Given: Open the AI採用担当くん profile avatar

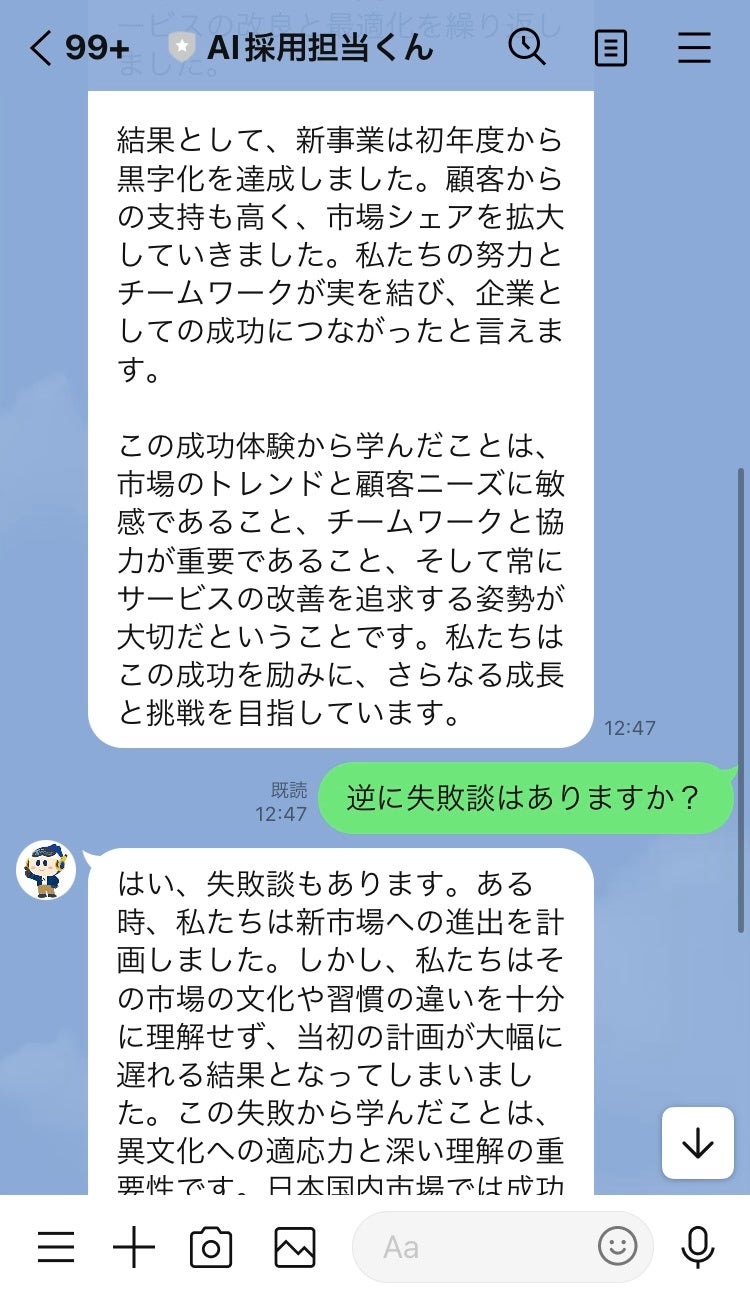Looking at the screenshot, I should click(x=47, y=870).
